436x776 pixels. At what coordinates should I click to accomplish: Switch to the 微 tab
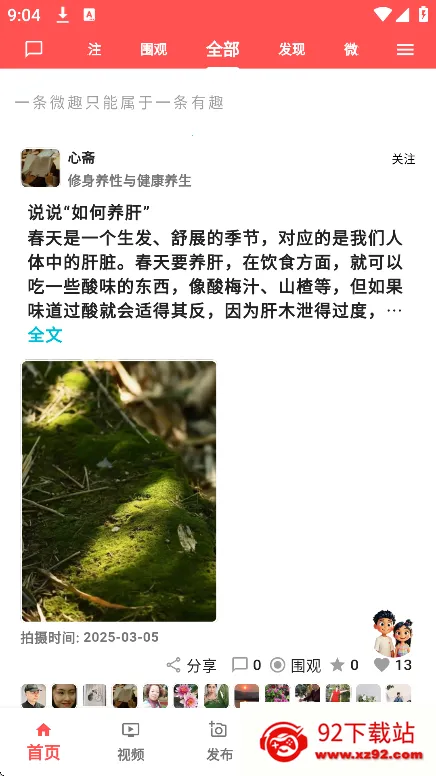coord(351,49)
